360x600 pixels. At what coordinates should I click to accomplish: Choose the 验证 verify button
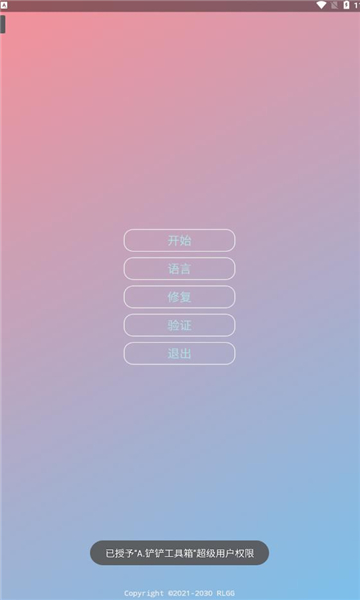(x=179, y=325)
